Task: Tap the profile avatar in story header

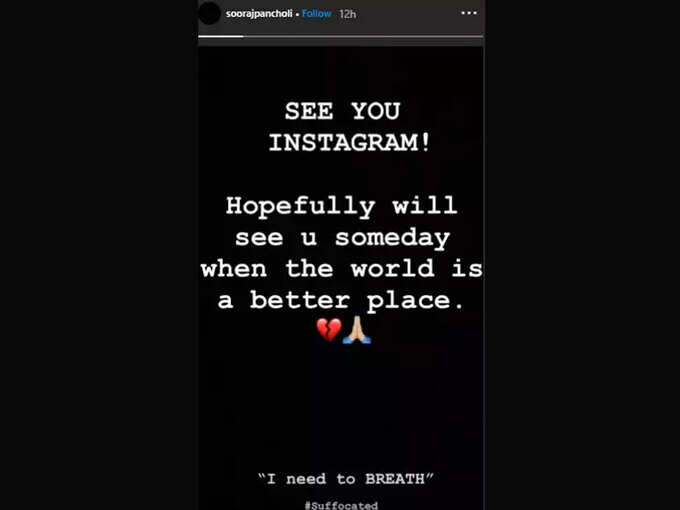Action: pyautogui.click(x=210, y=14)
